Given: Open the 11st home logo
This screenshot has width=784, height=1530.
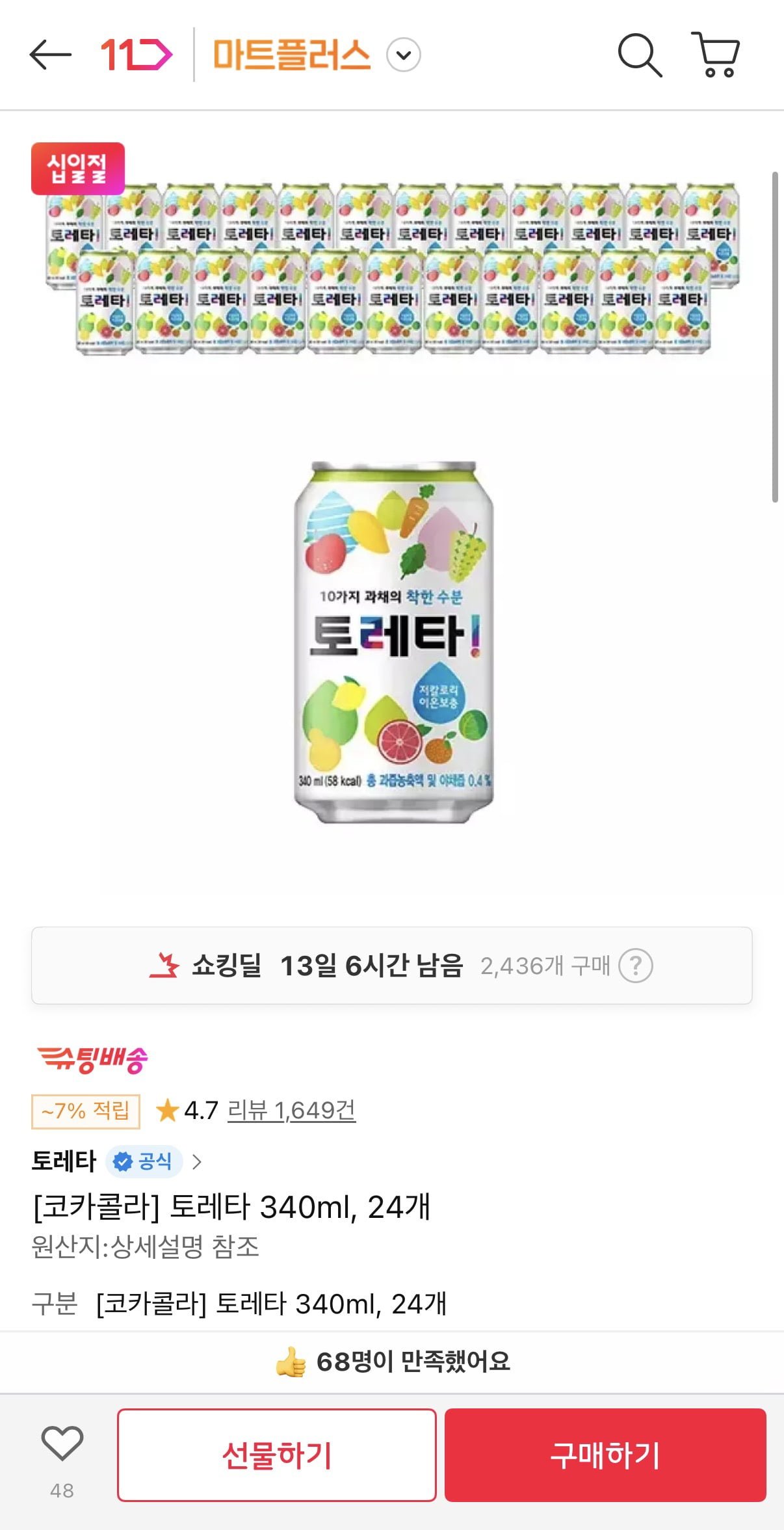Looking at the screenshot, I should [x=137, y=55].
